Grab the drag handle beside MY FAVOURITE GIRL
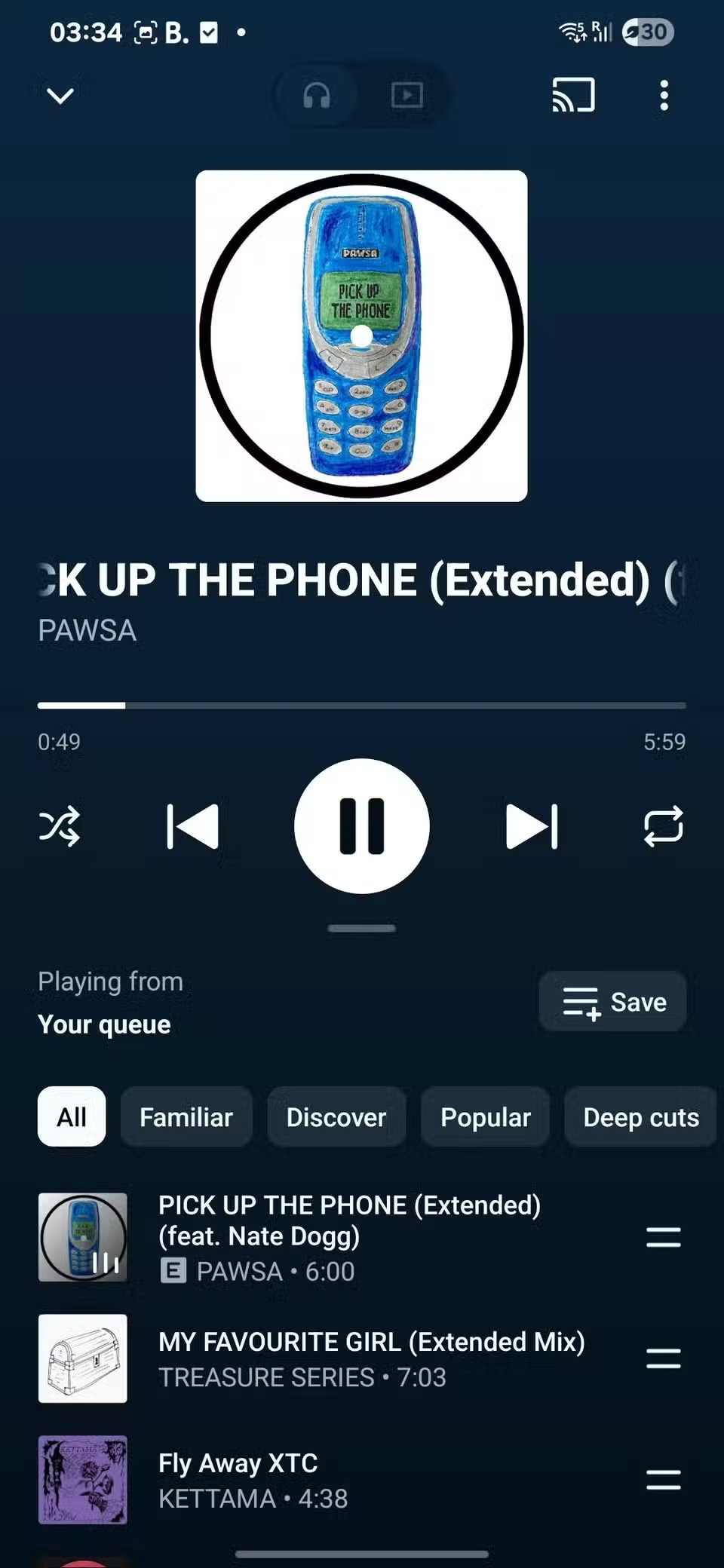 (663, 1358)
